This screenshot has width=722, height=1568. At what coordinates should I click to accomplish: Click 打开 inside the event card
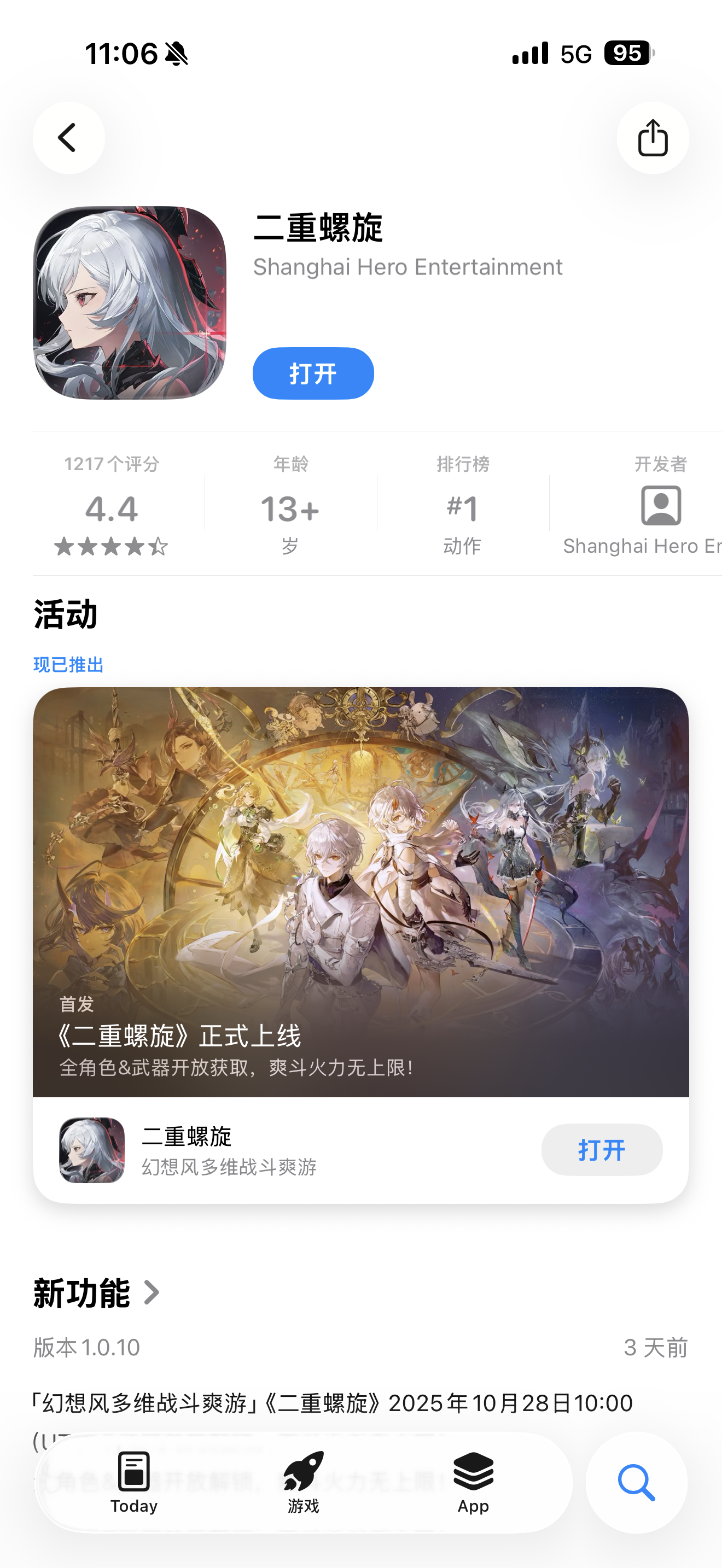click(602, 1149)
